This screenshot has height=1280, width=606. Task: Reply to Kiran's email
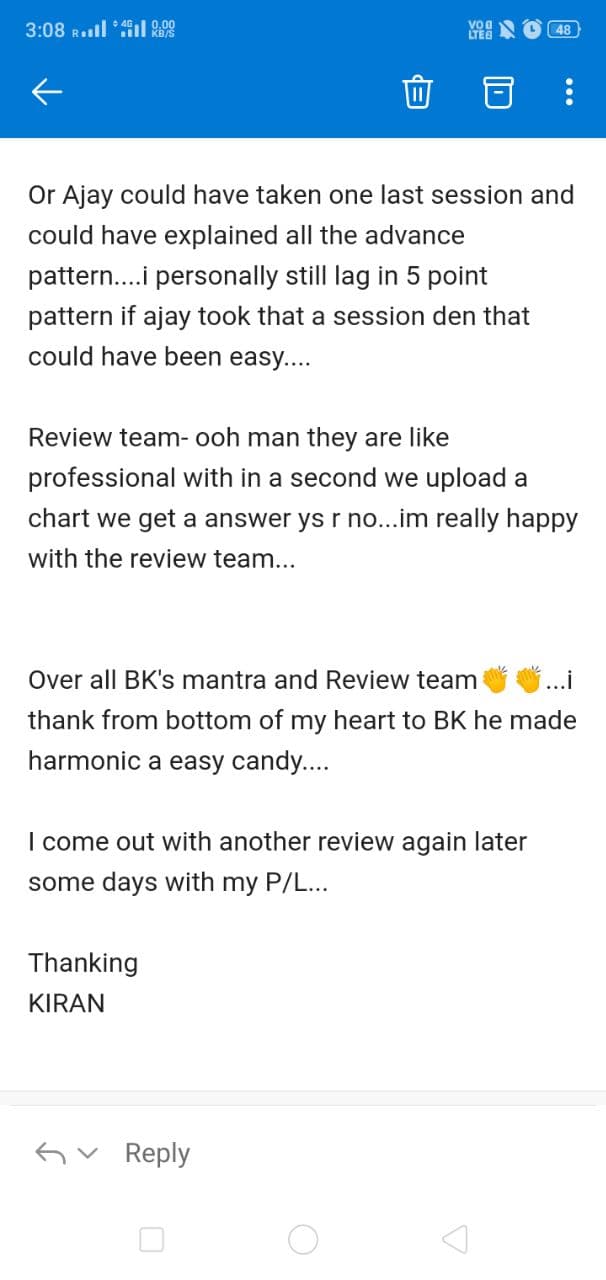157,1153
